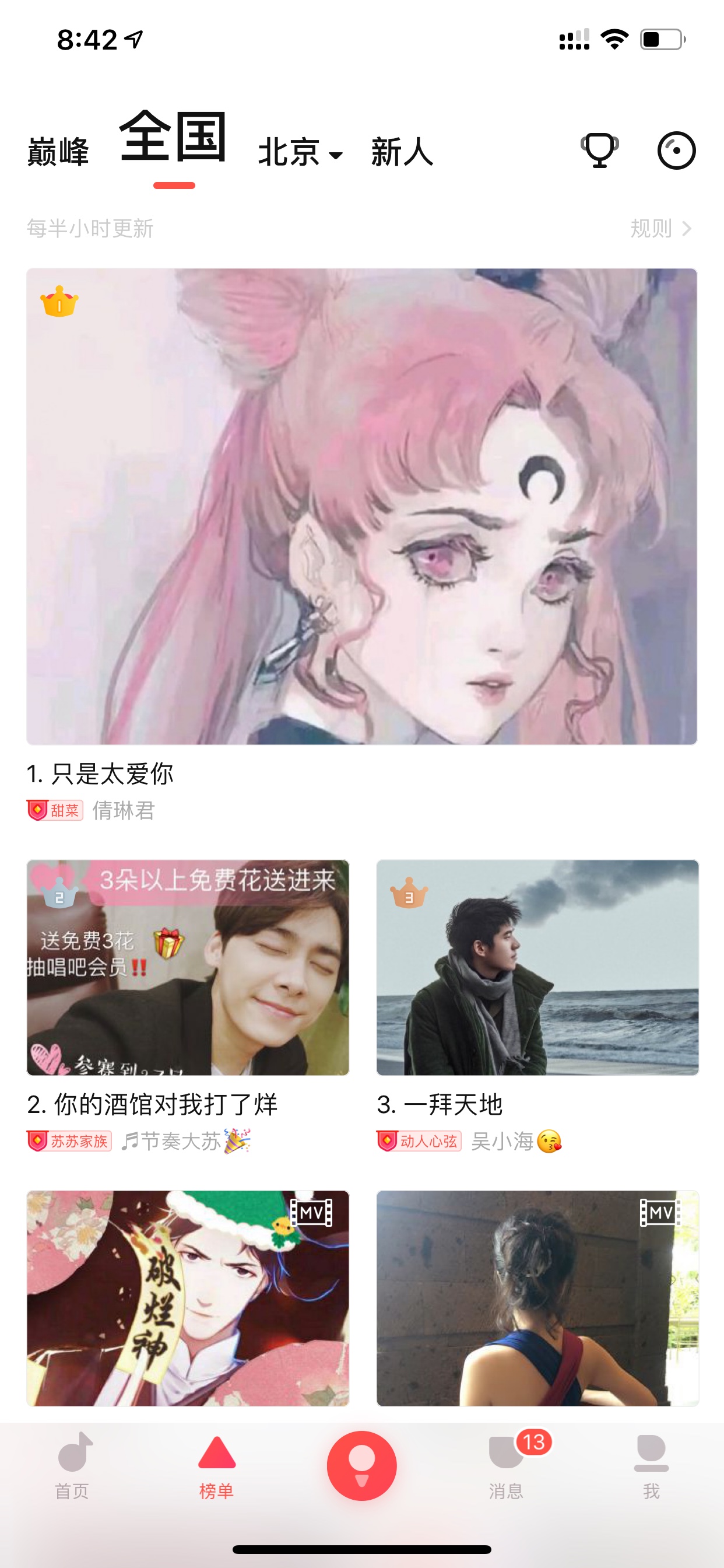The width and height of the screenshot is (724, 1568).
Task: Switch to the 巅峰 tab
Action: (x=58, y=152)
